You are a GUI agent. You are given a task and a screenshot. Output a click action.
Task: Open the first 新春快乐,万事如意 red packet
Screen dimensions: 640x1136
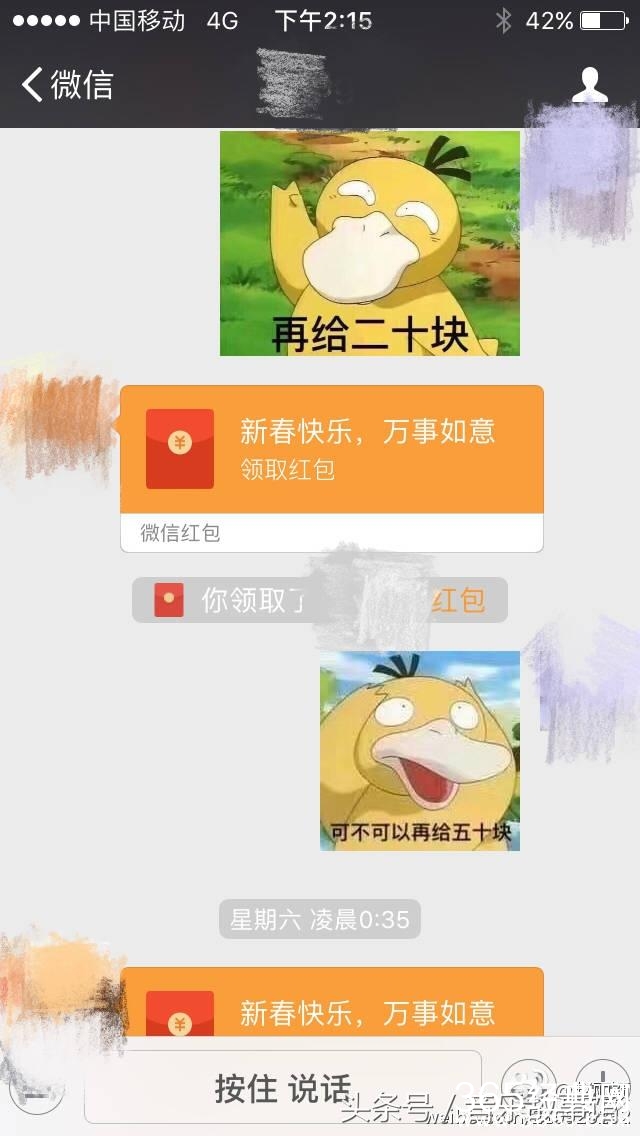click(x=331, y=450)
